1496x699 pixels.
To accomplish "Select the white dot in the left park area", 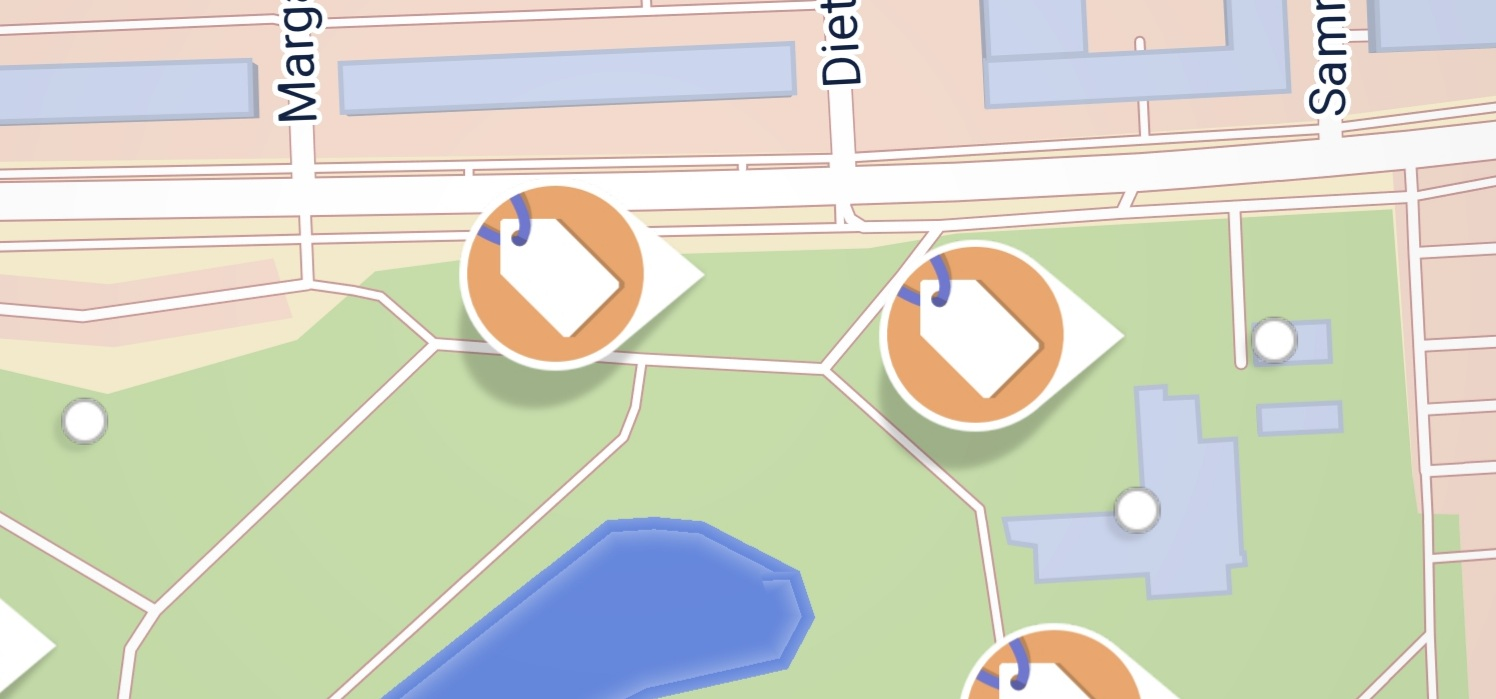I will coord(85,421).
